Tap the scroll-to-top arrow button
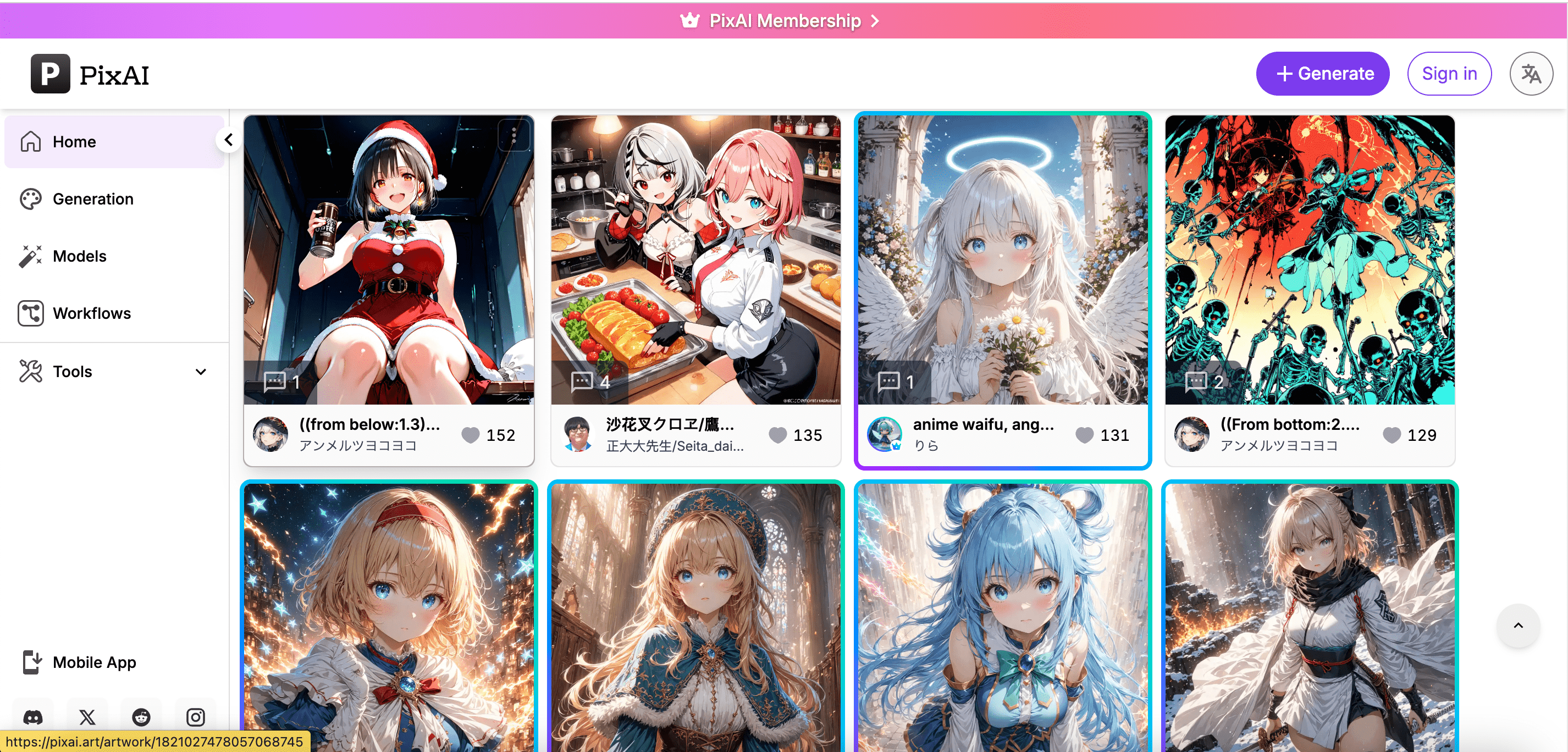The image size is (1568, 752). 1517,626
